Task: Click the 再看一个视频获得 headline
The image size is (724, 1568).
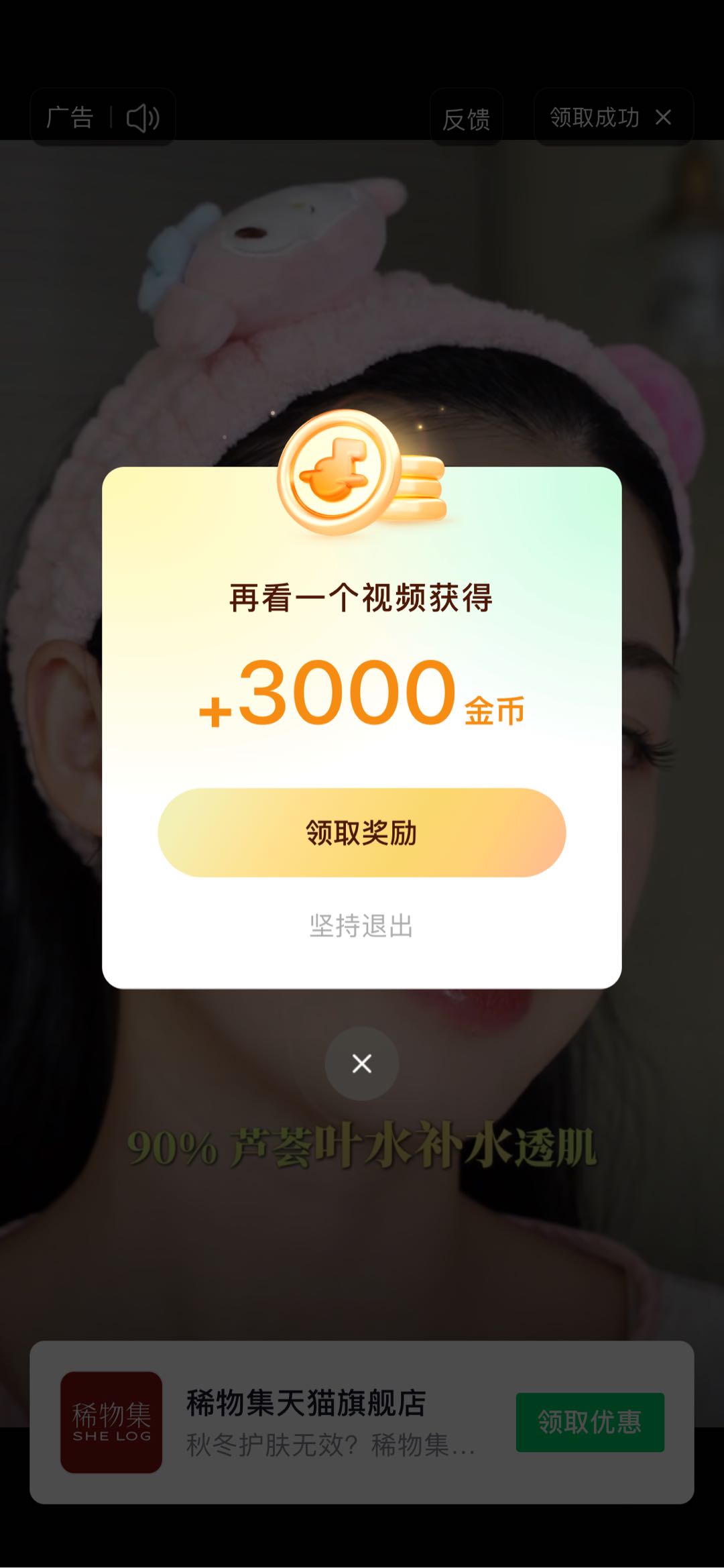Action: [x=361, y=598]
